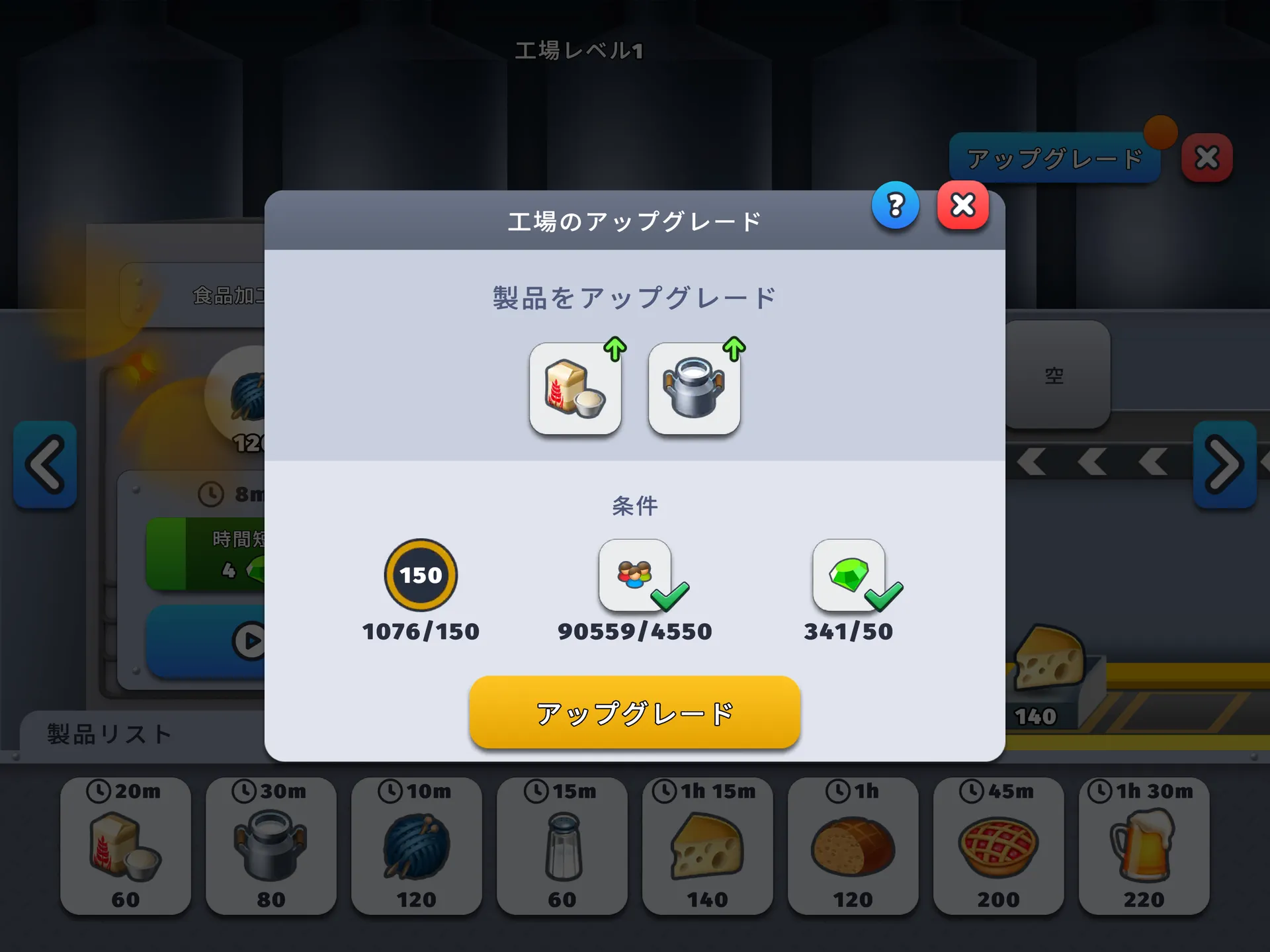The height and width of the screenshot is (952, 1270).
Task: Go to the next factory with right arrow
Action: tap(1224, 464)
